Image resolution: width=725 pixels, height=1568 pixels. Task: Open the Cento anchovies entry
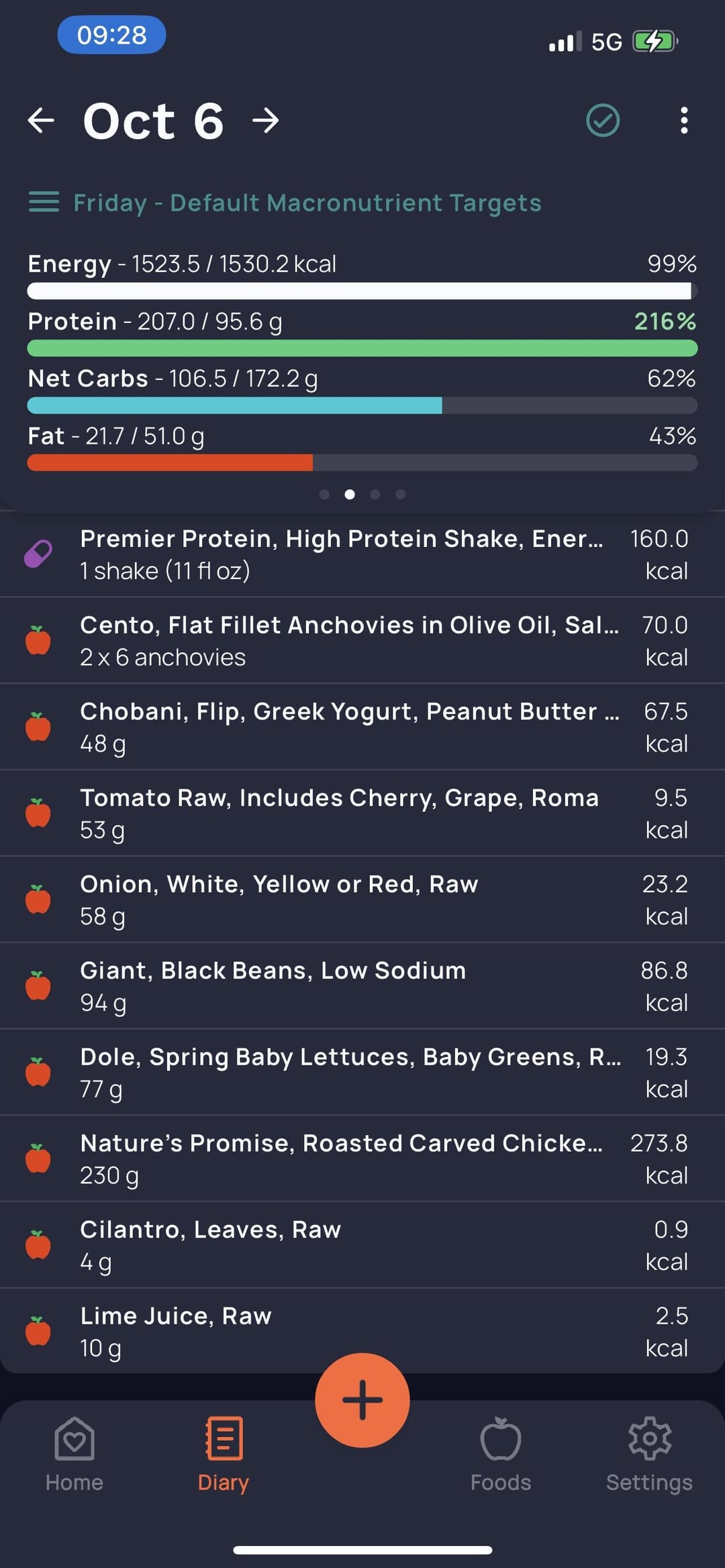click(x=362, y=640)
